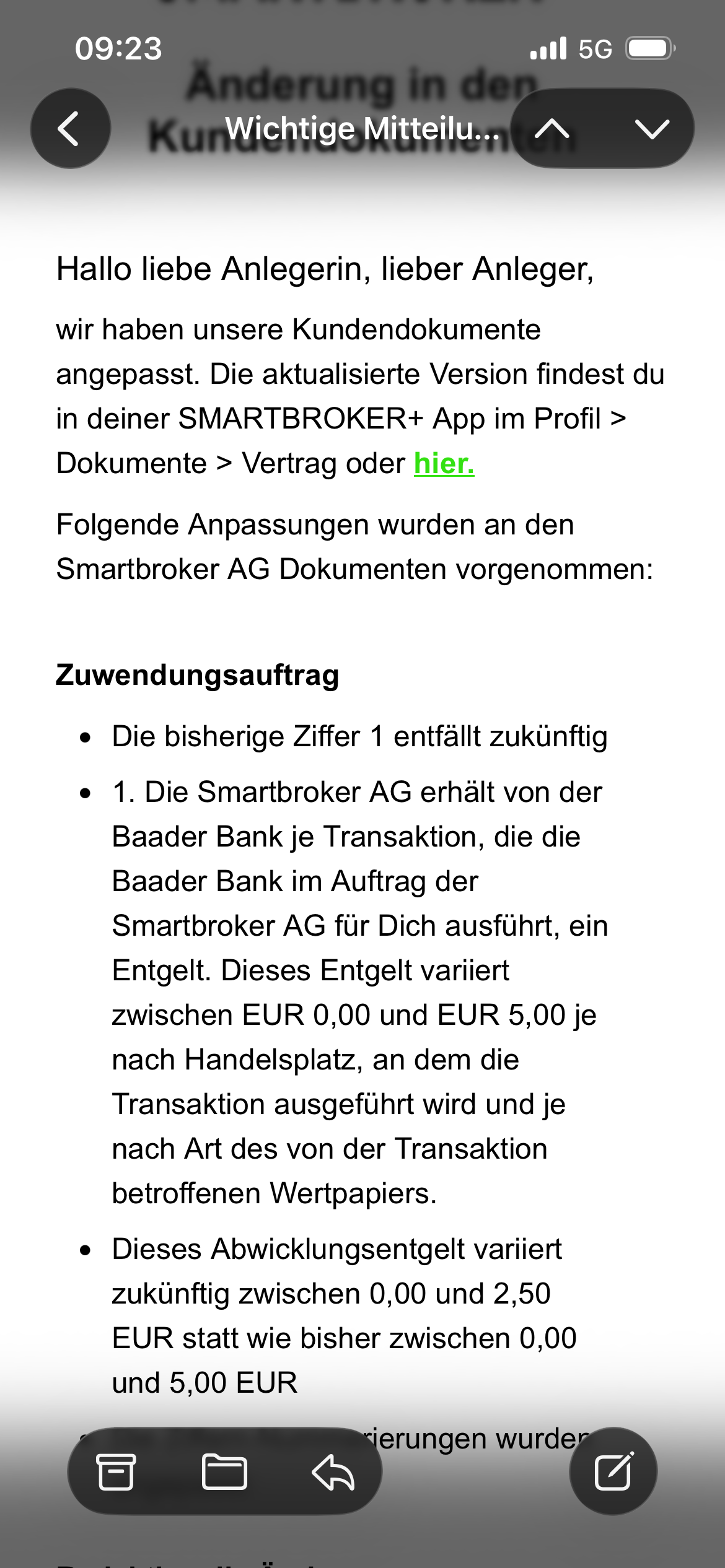
Task: Compose a new email
Action: click(x=613, y=1471)
